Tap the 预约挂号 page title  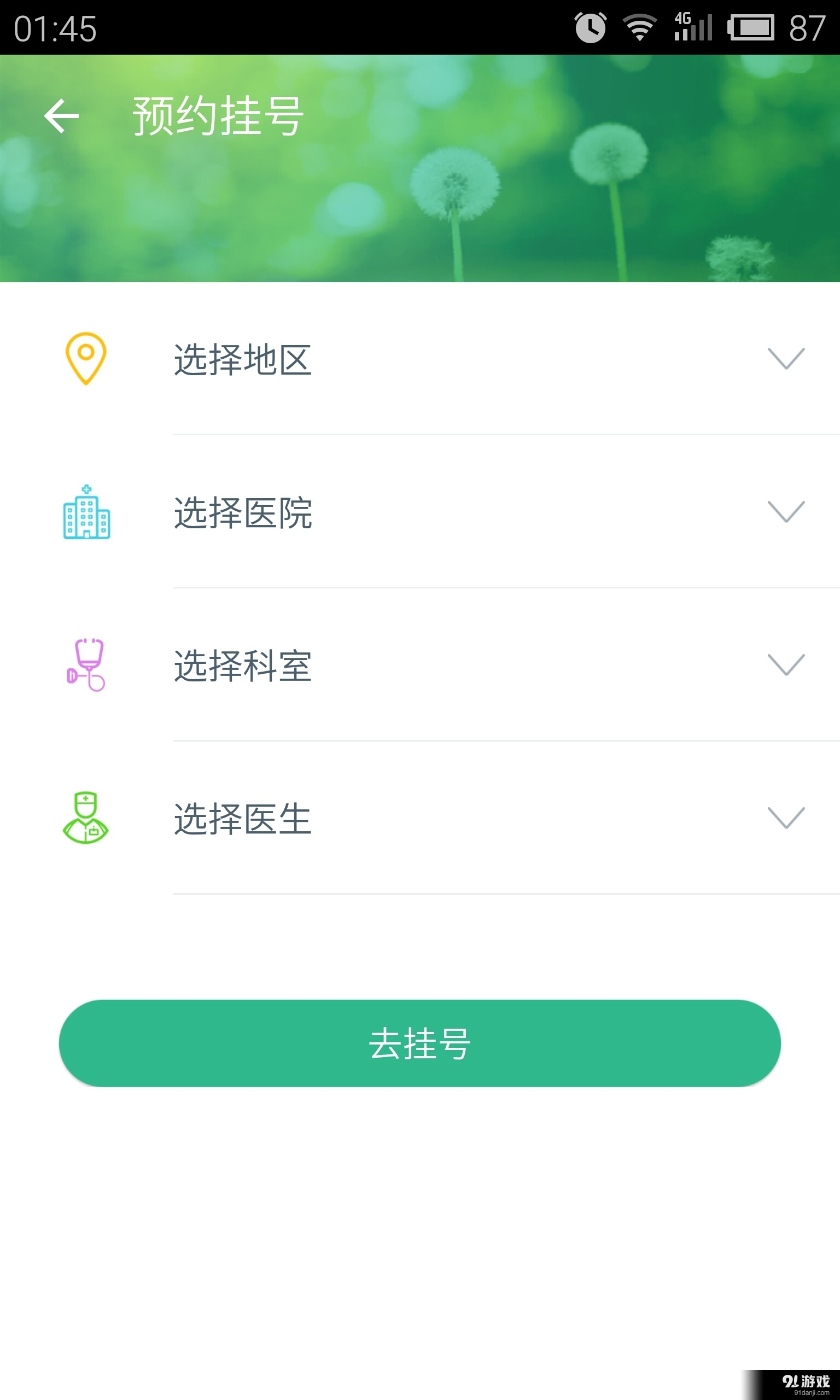coord(217,115)
